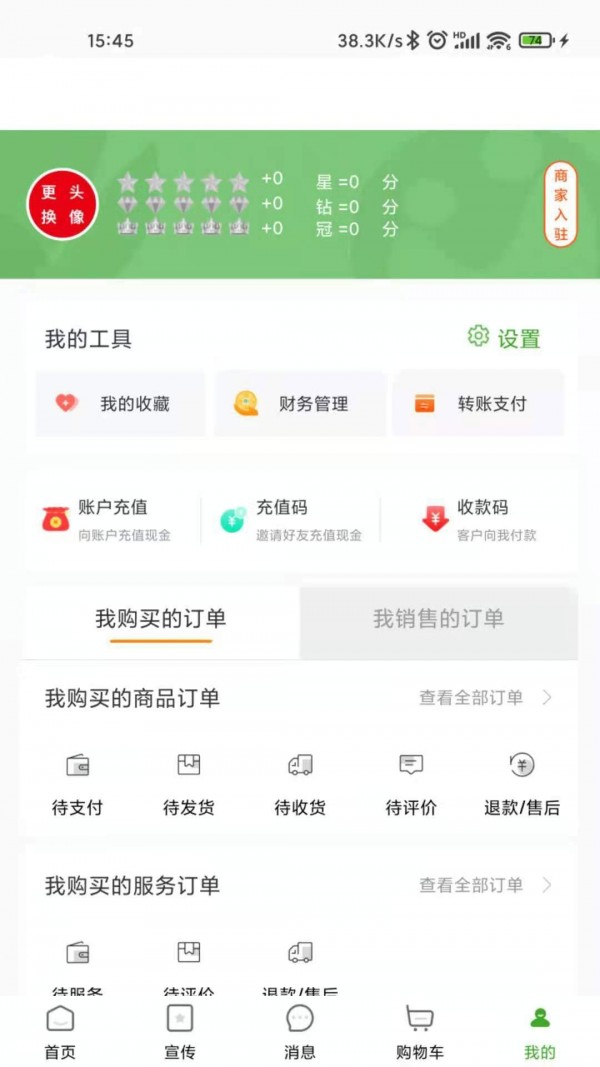Open 账户充值 account recharge

[x=110, y=519]
